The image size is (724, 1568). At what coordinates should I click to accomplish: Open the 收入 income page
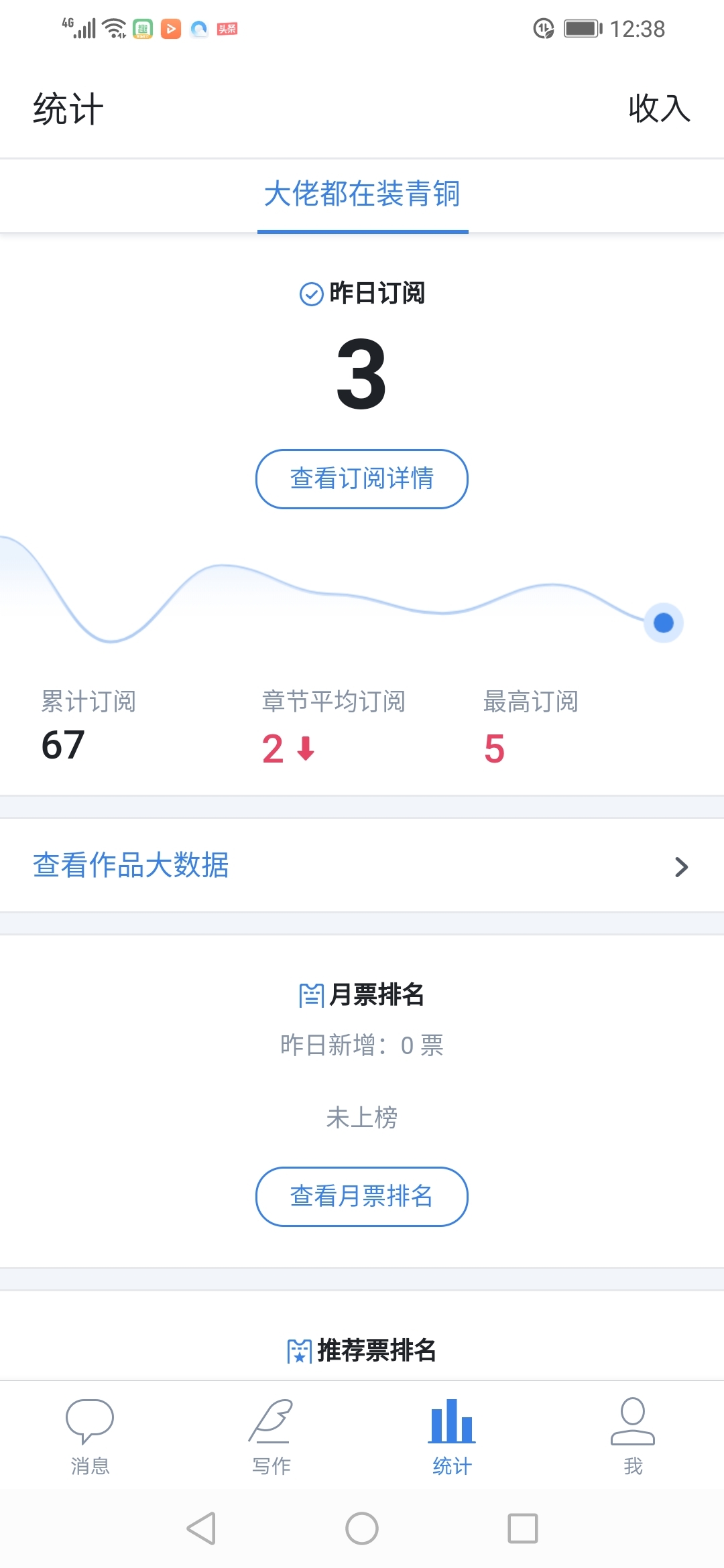(659, 109)
